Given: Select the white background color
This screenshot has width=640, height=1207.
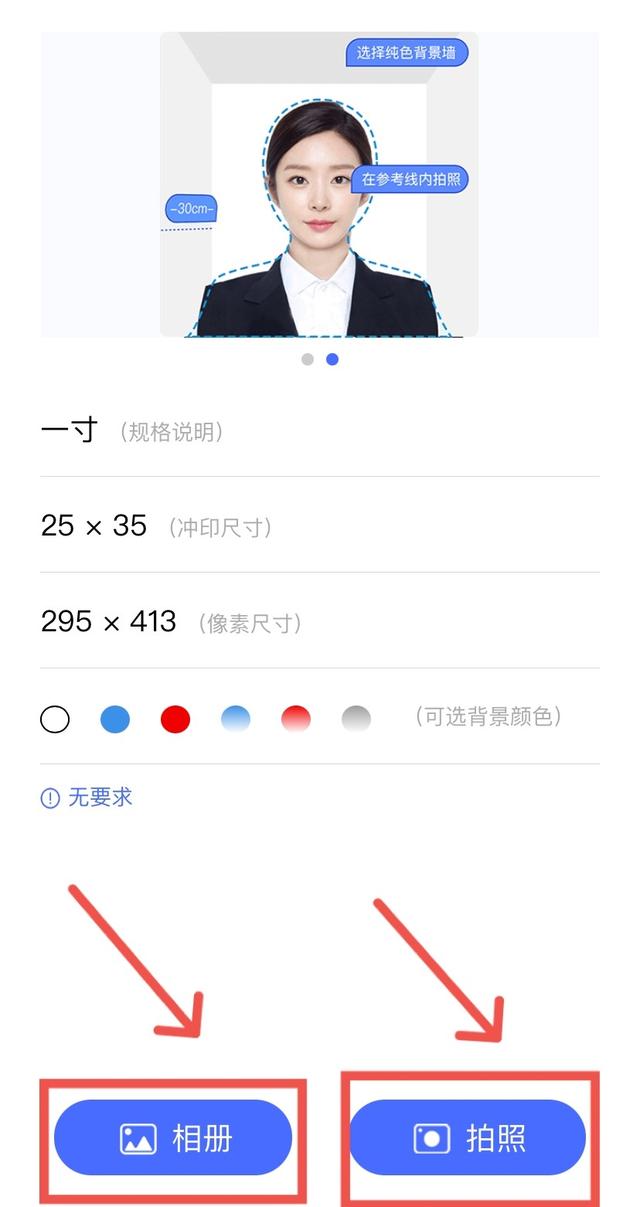Looking at the screenshot, I should pyautogui.click(x=55, y=719).
